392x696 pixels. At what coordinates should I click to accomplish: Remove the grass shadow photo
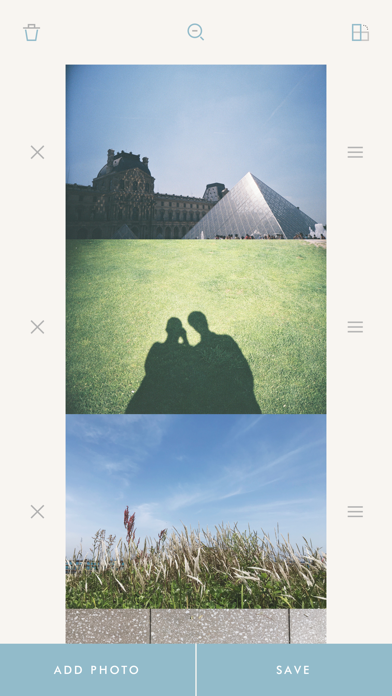point(37,327)
